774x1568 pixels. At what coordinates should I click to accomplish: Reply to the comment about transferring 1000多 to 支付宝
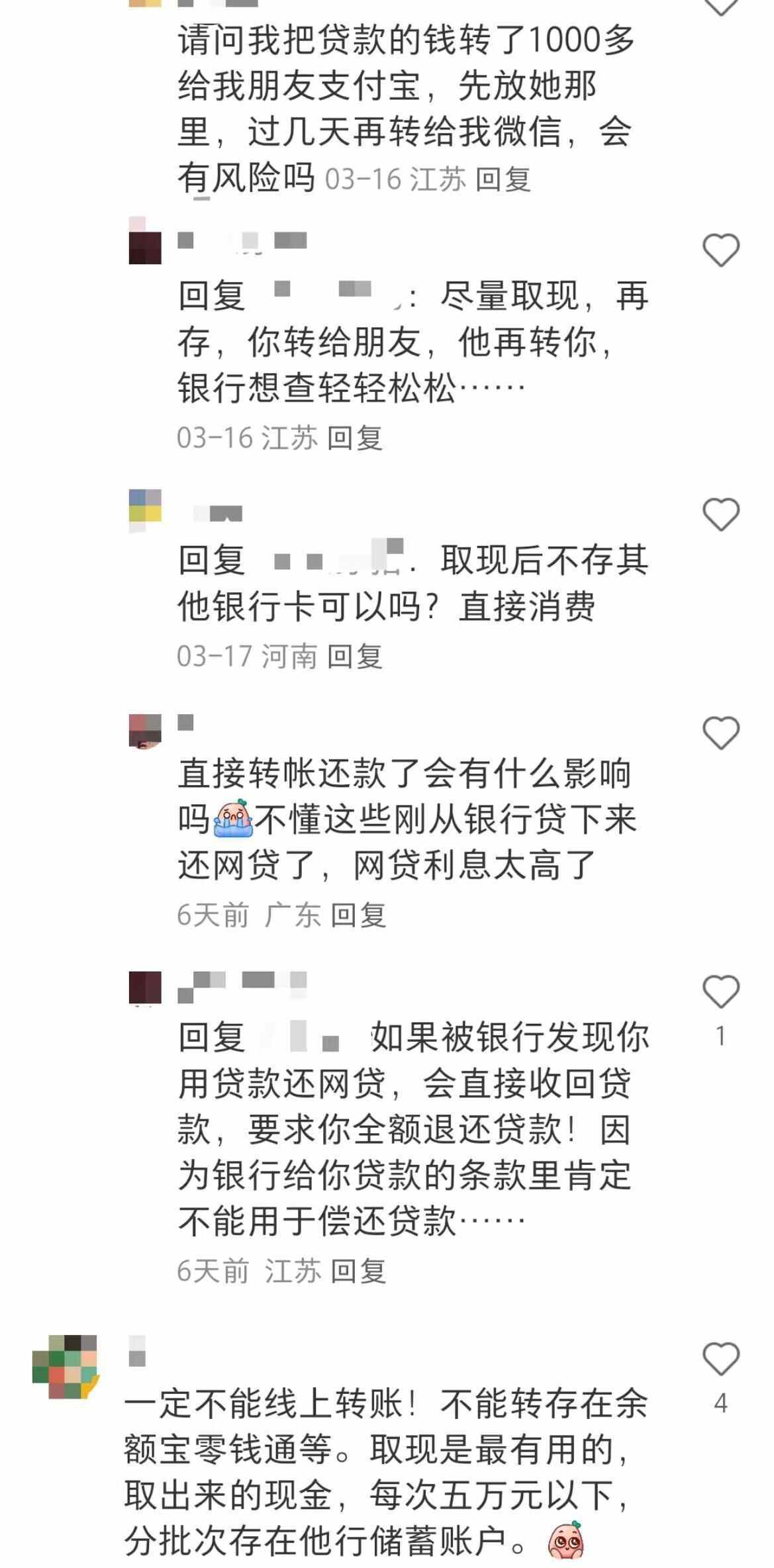[503, 179]
